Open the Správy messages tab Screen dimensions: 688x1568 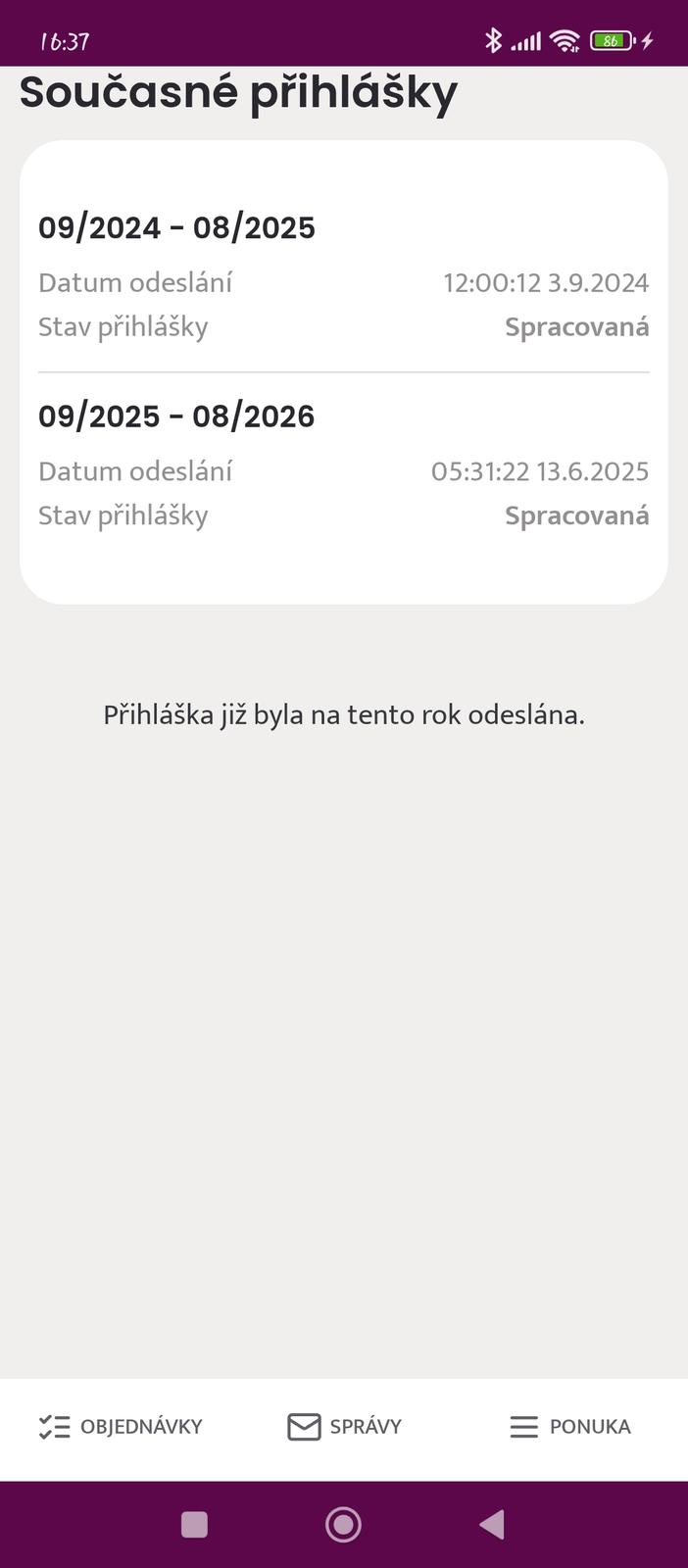click(x=344, y=1427)
